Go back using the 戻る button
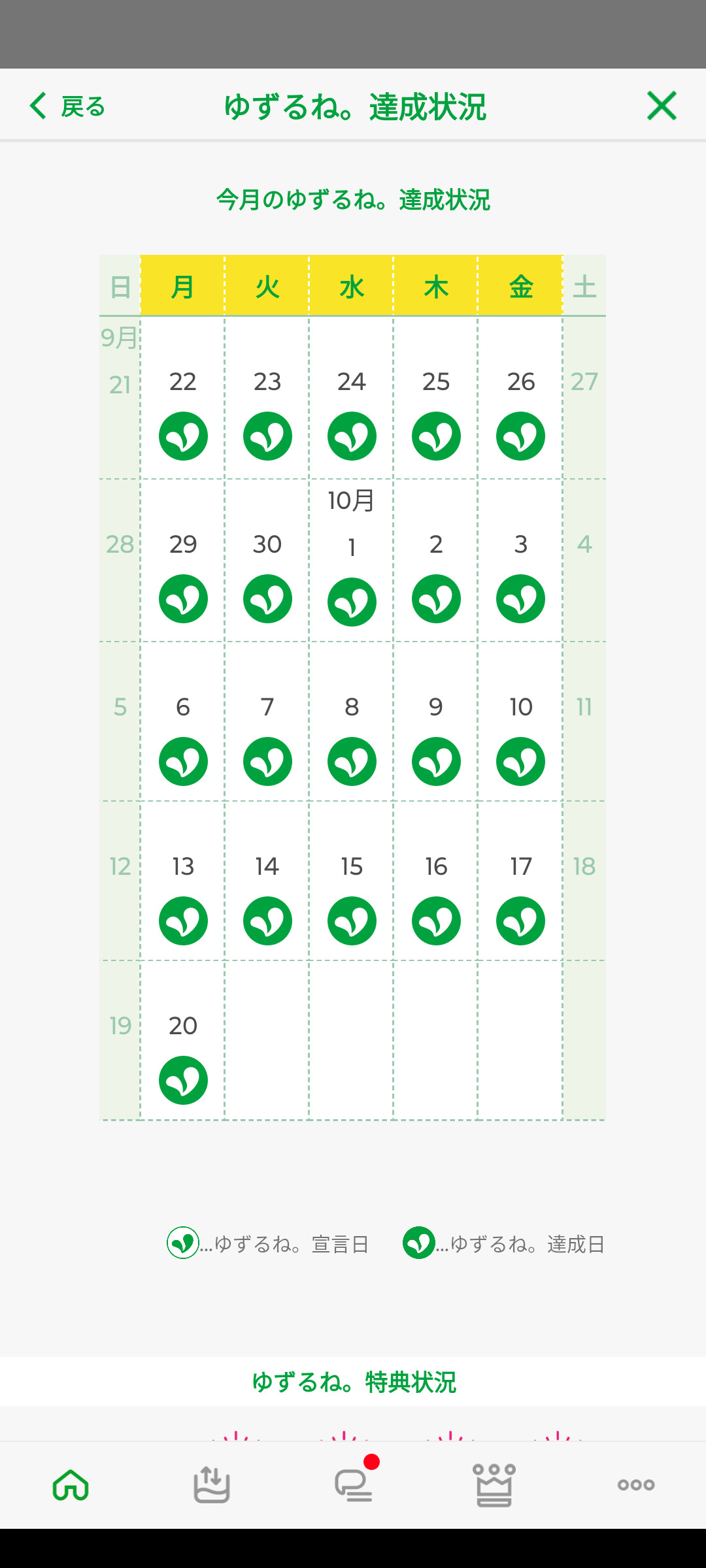The width and height of the screenshot is (706, 1568). tap(68, 106)
